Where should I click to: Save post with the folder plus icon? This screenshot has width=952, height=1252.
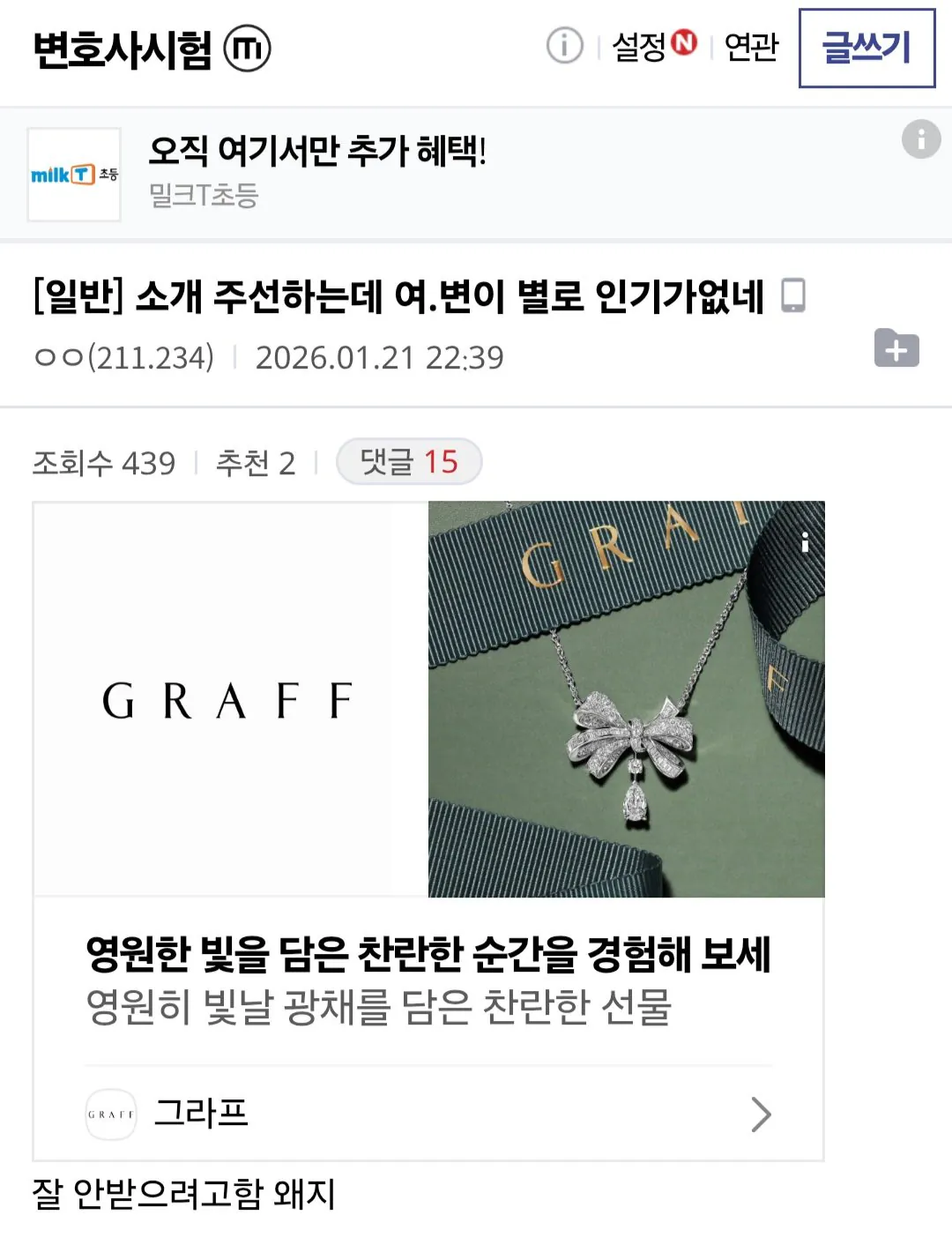896,348
